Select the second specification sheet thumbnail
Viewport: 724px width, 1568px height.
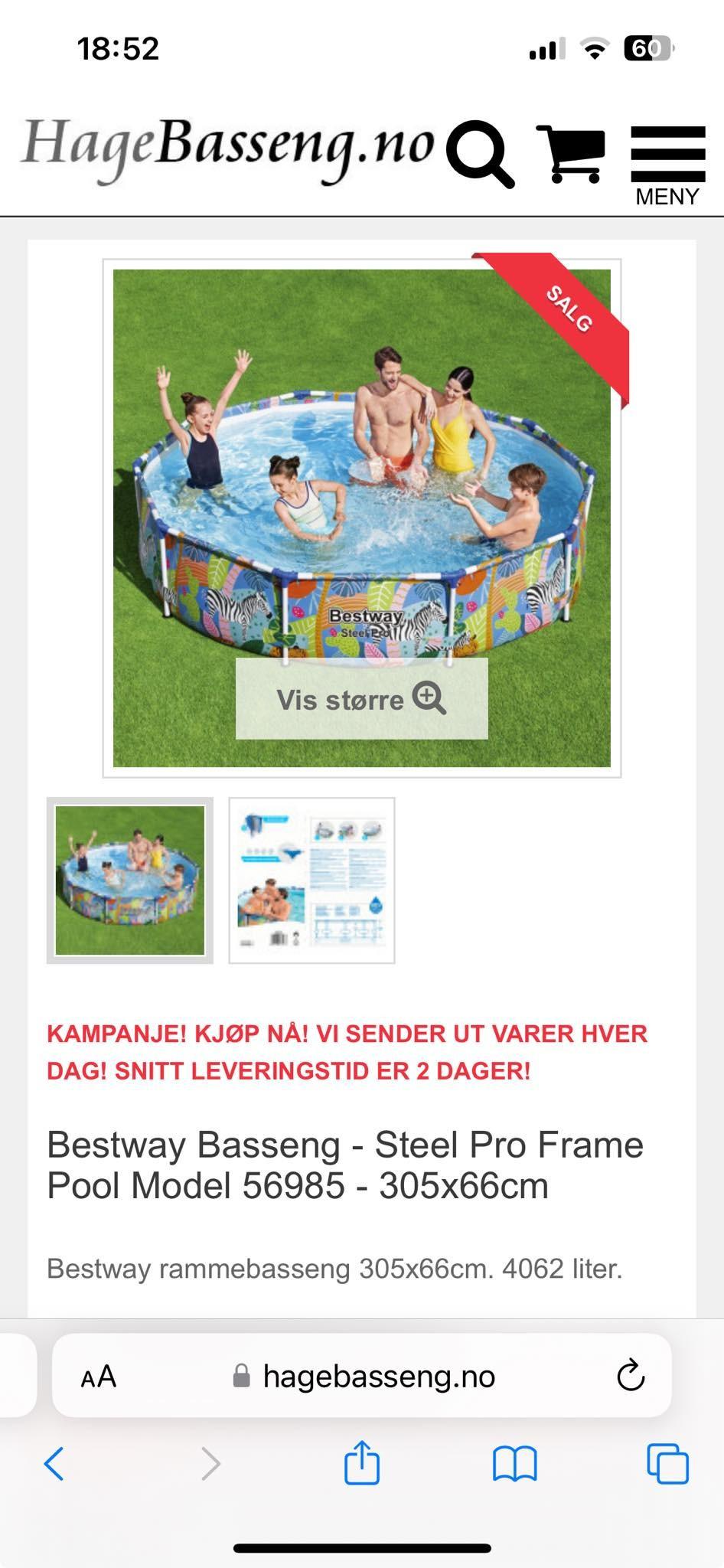(312, 880)
